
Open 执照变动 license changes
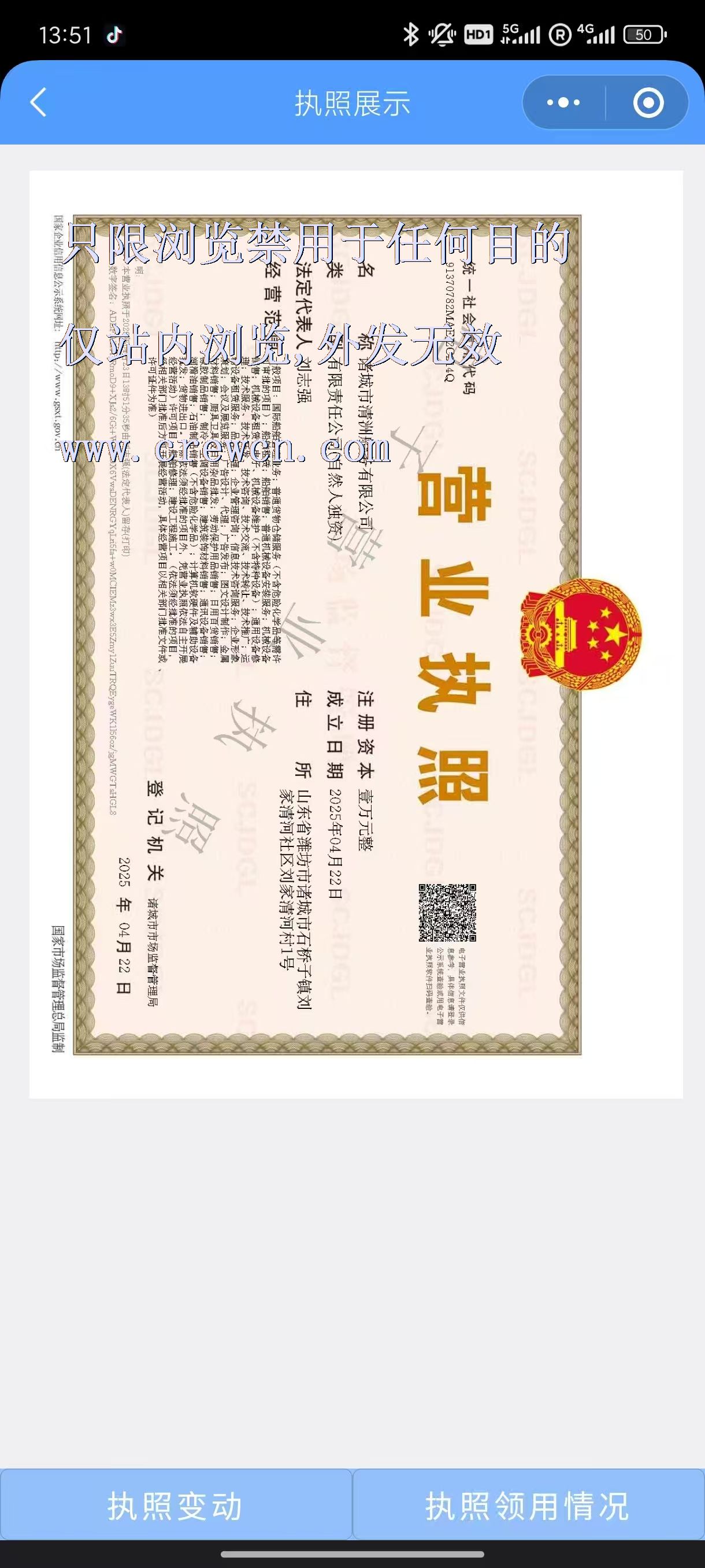tap(176, 1506)
